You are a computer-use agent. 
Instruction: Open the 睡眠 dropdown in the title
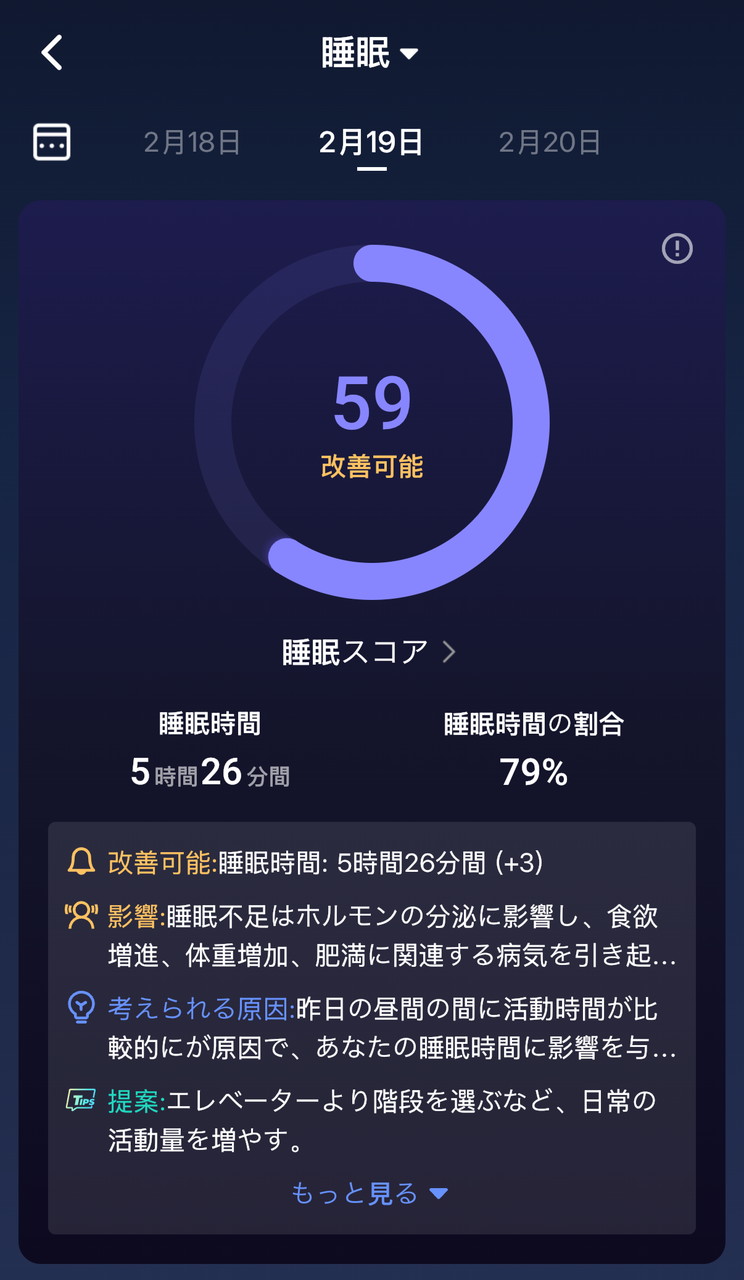click(370, 53)
